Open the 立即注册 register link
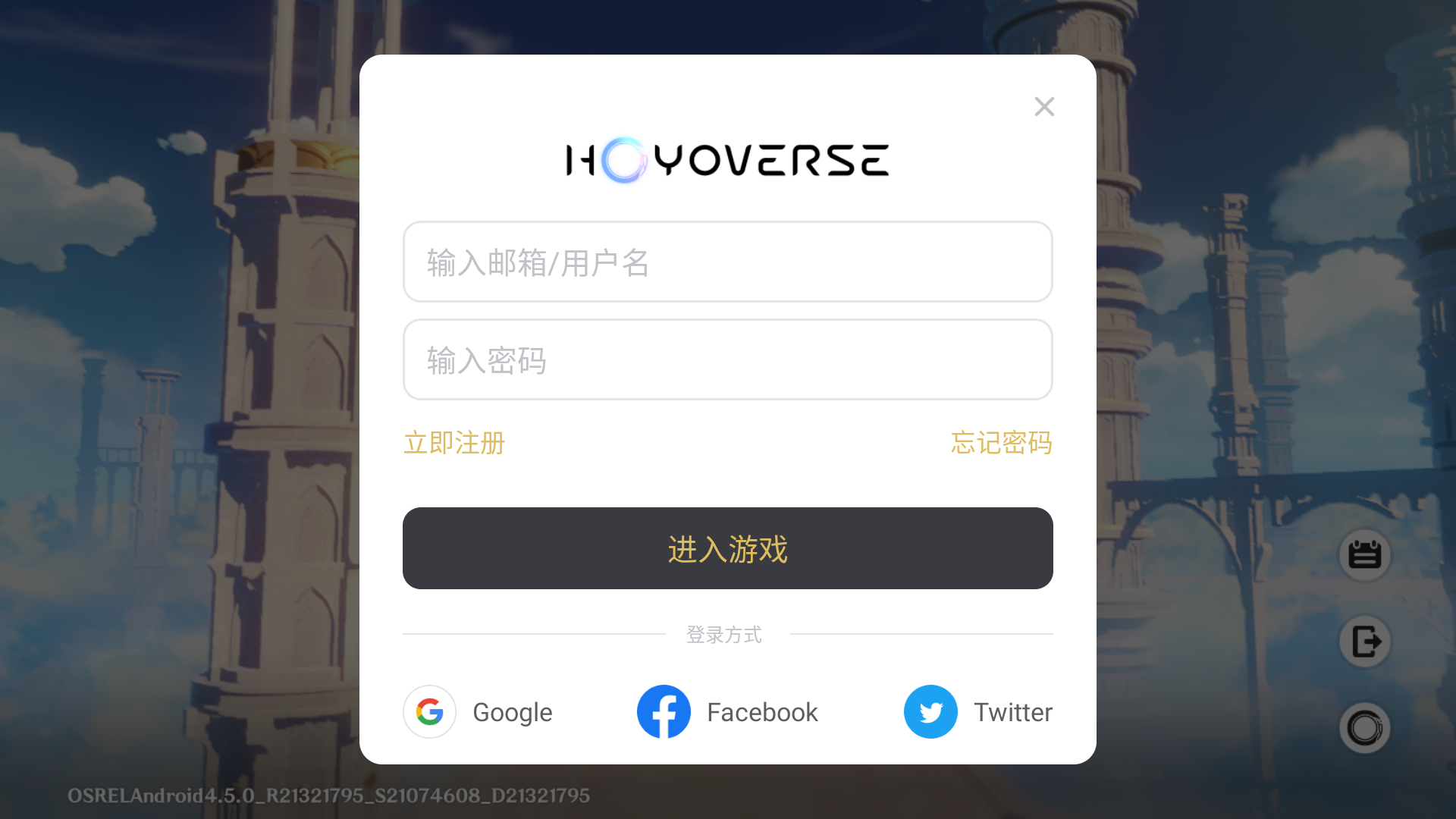The image size is (1456, 819). point(454,443)
